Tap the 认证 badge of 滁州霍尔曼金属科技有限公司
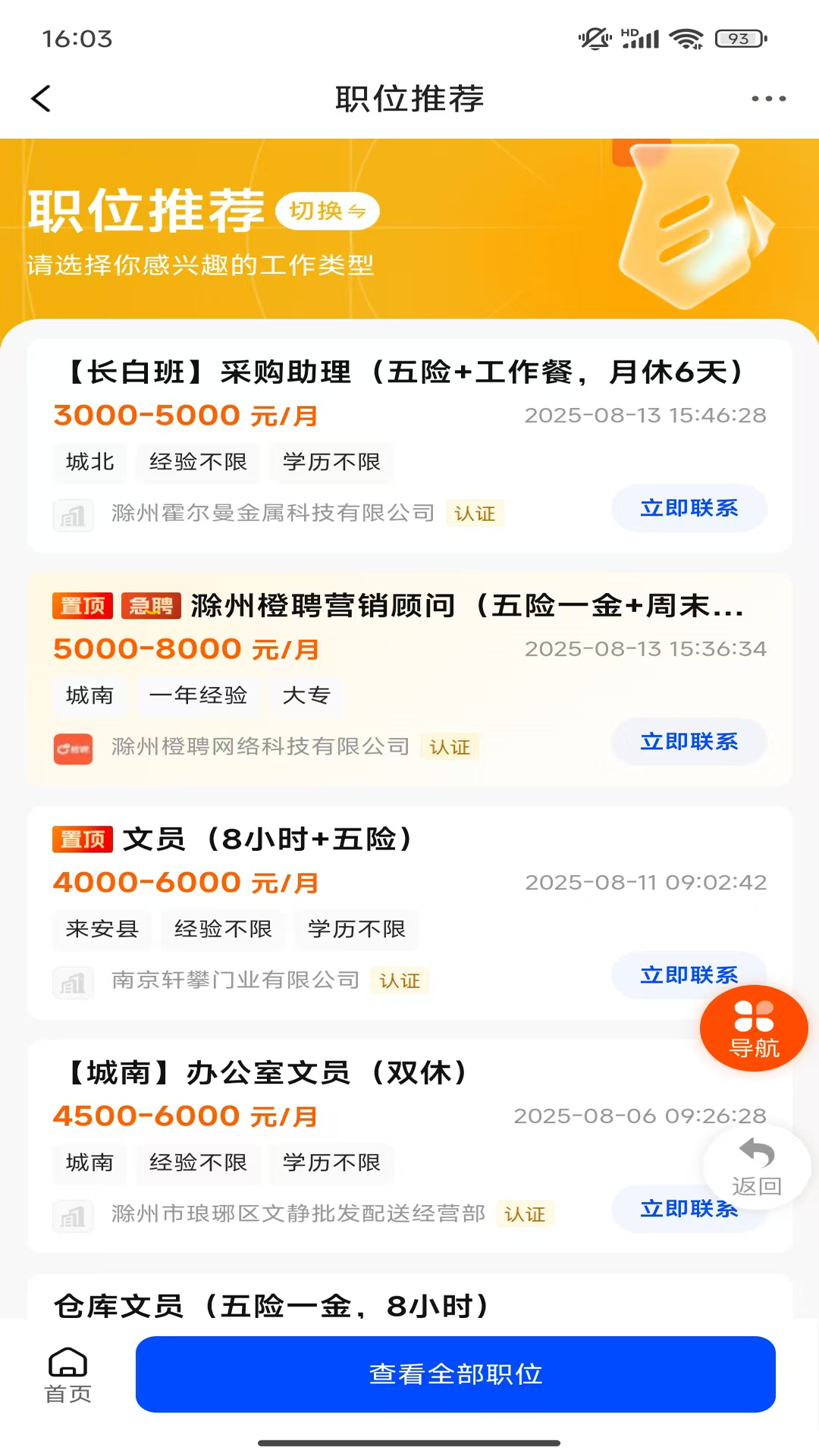Screen dimensions: 819x1456 point(475,513)
